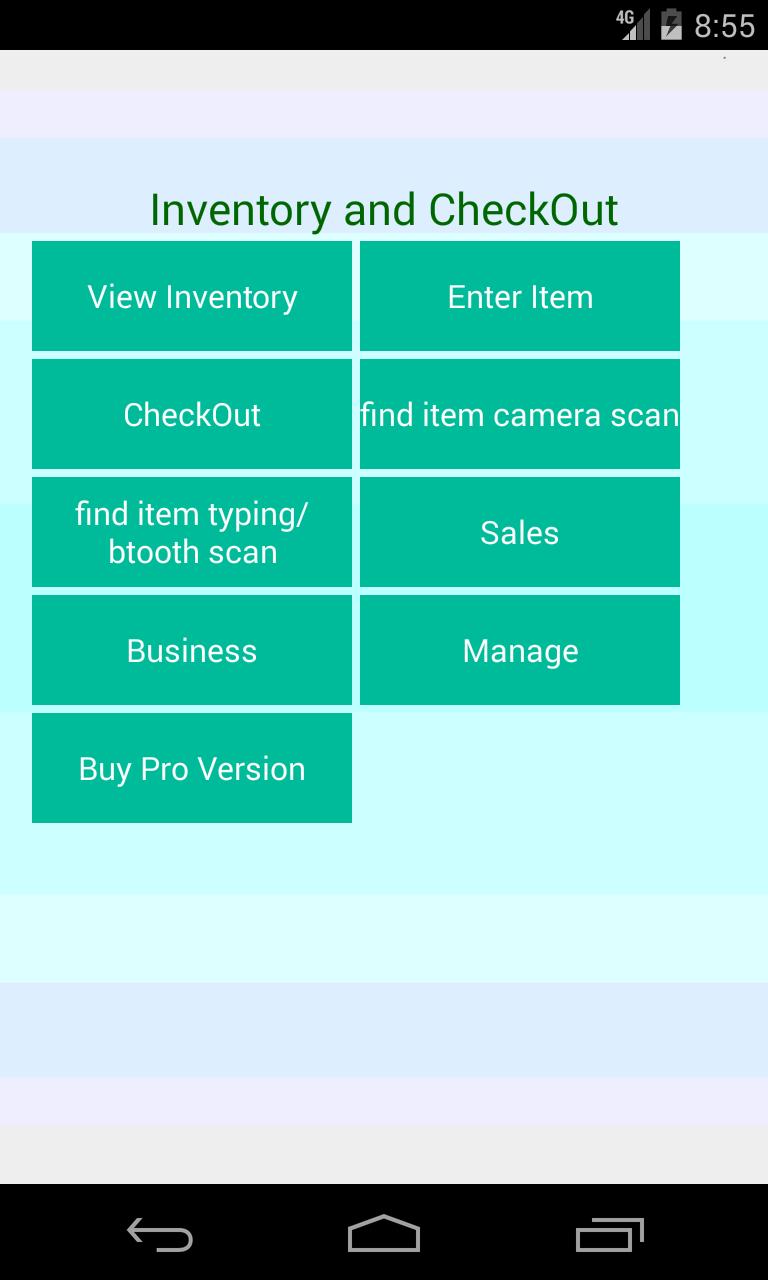The width and height of the screenshot is (768, 1280).
Task: Tap Manage to administer inventory
Action: click(519, 649)
